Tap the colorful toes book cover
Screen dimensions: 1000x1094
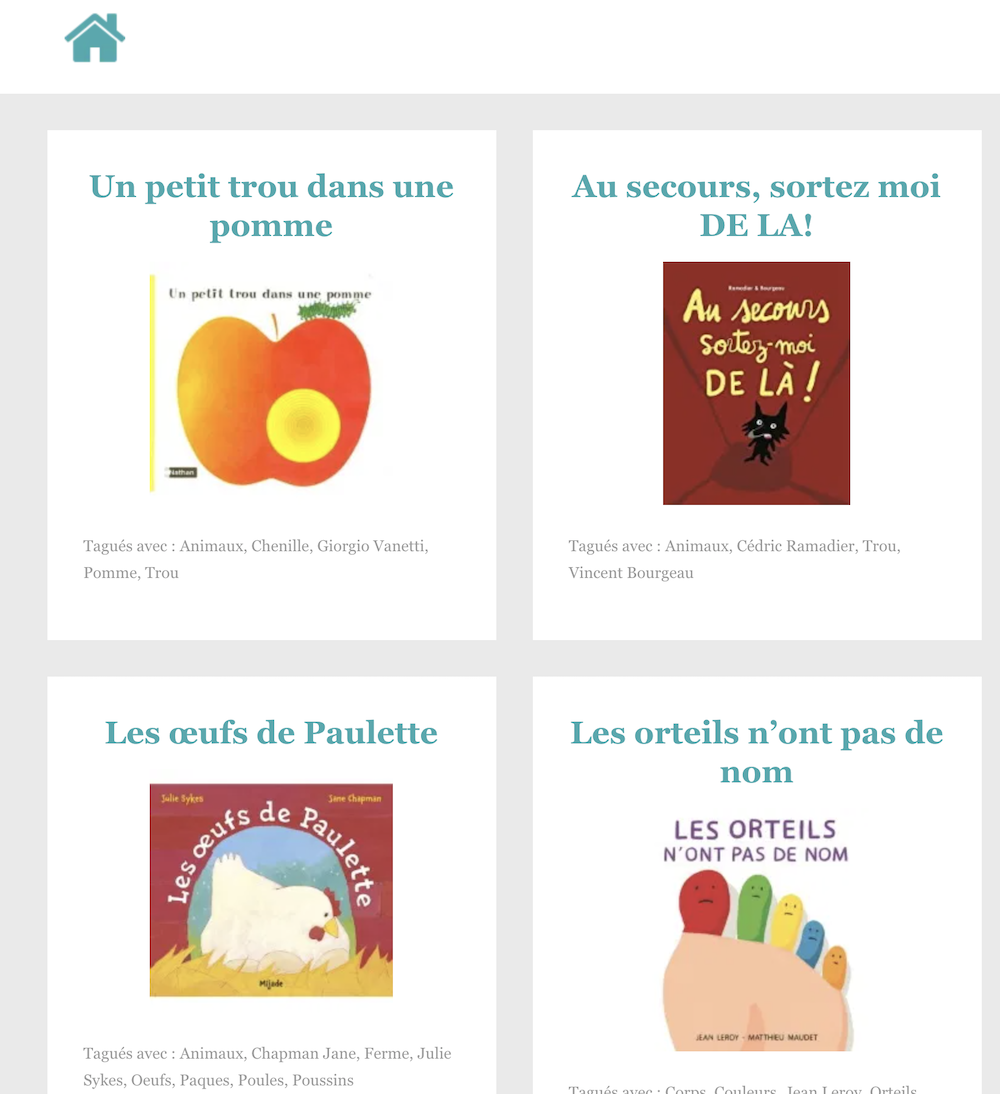click(x=756, y=930)
